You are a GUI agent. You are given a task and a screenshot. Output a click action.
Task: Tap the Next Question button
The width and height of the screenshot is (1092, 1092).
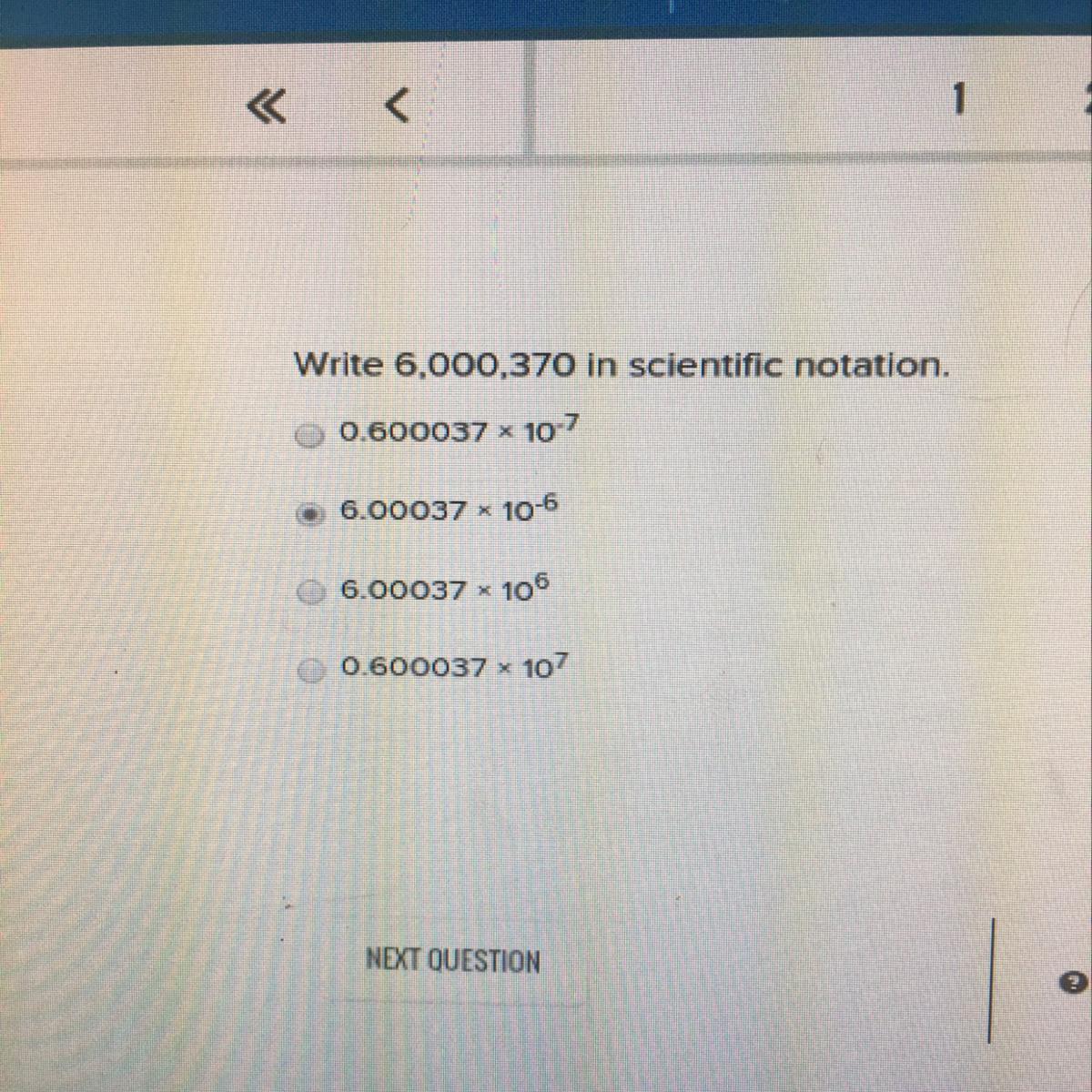452,960
